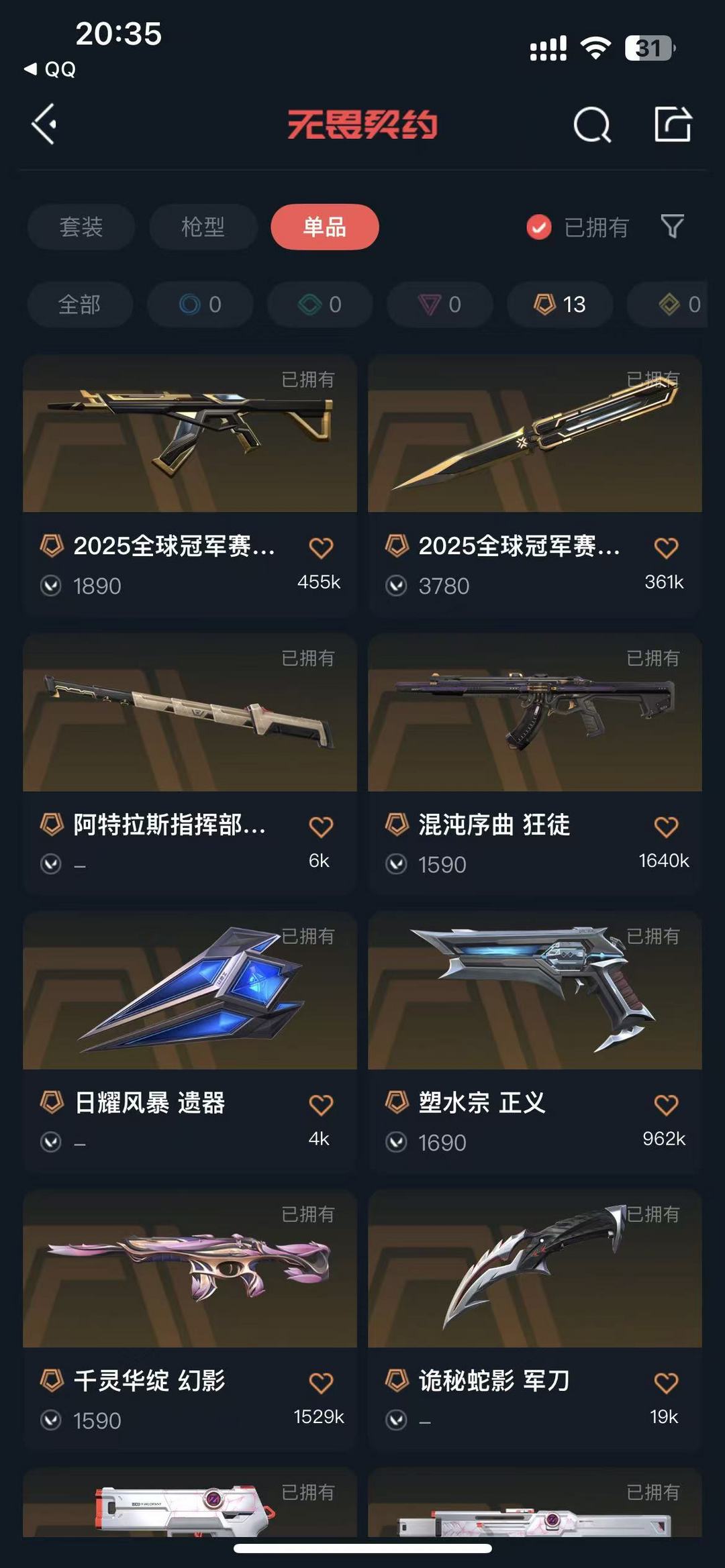Like the 混沌序曲 狂徒 skin
This screenshot has width=725, height=1568.
(666, 827)
